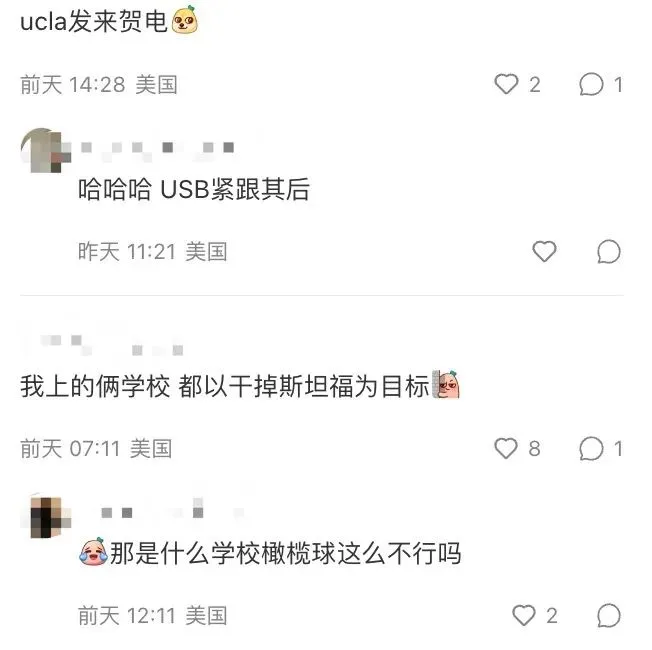Like the '橄榄球这么不行吗' reply
652x650 pixels.
click(x=524, y=615)
